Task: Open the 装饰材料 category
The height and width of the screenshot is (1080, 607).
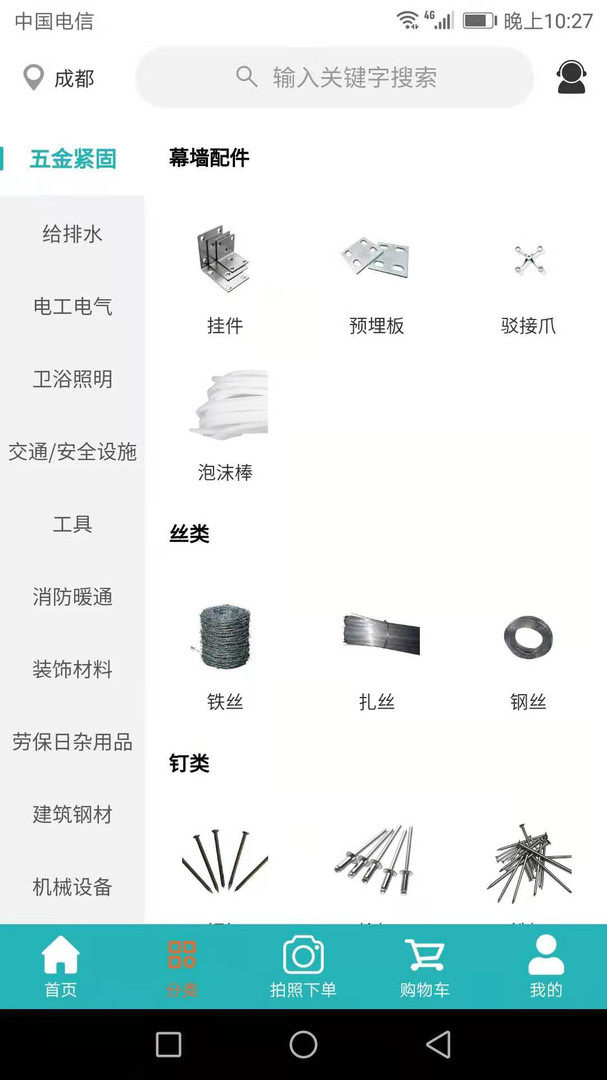Action: click(72, 669)
